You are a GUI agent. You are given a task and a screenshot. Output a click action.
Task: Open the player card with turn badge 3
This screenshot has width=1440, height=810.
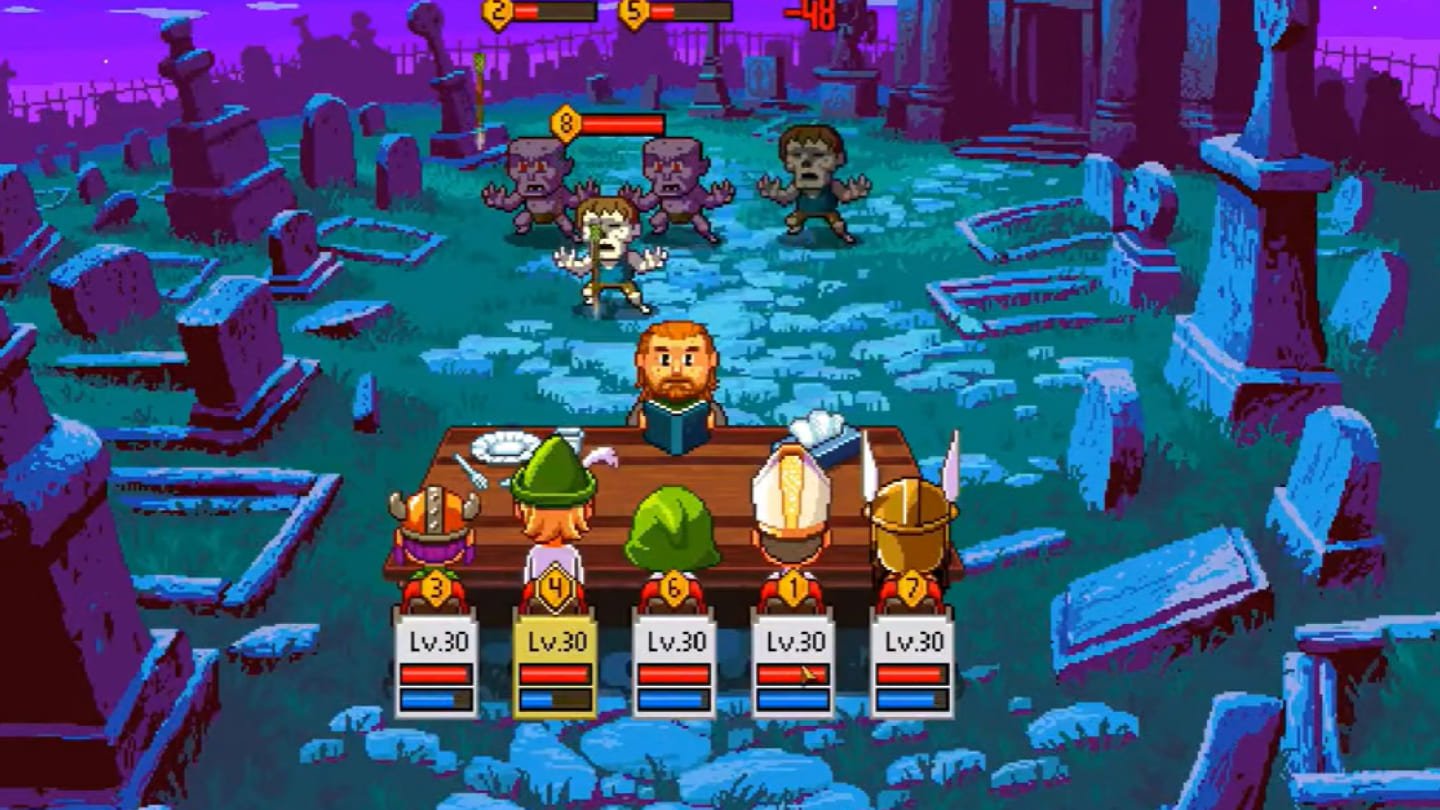tap(435, 664)
